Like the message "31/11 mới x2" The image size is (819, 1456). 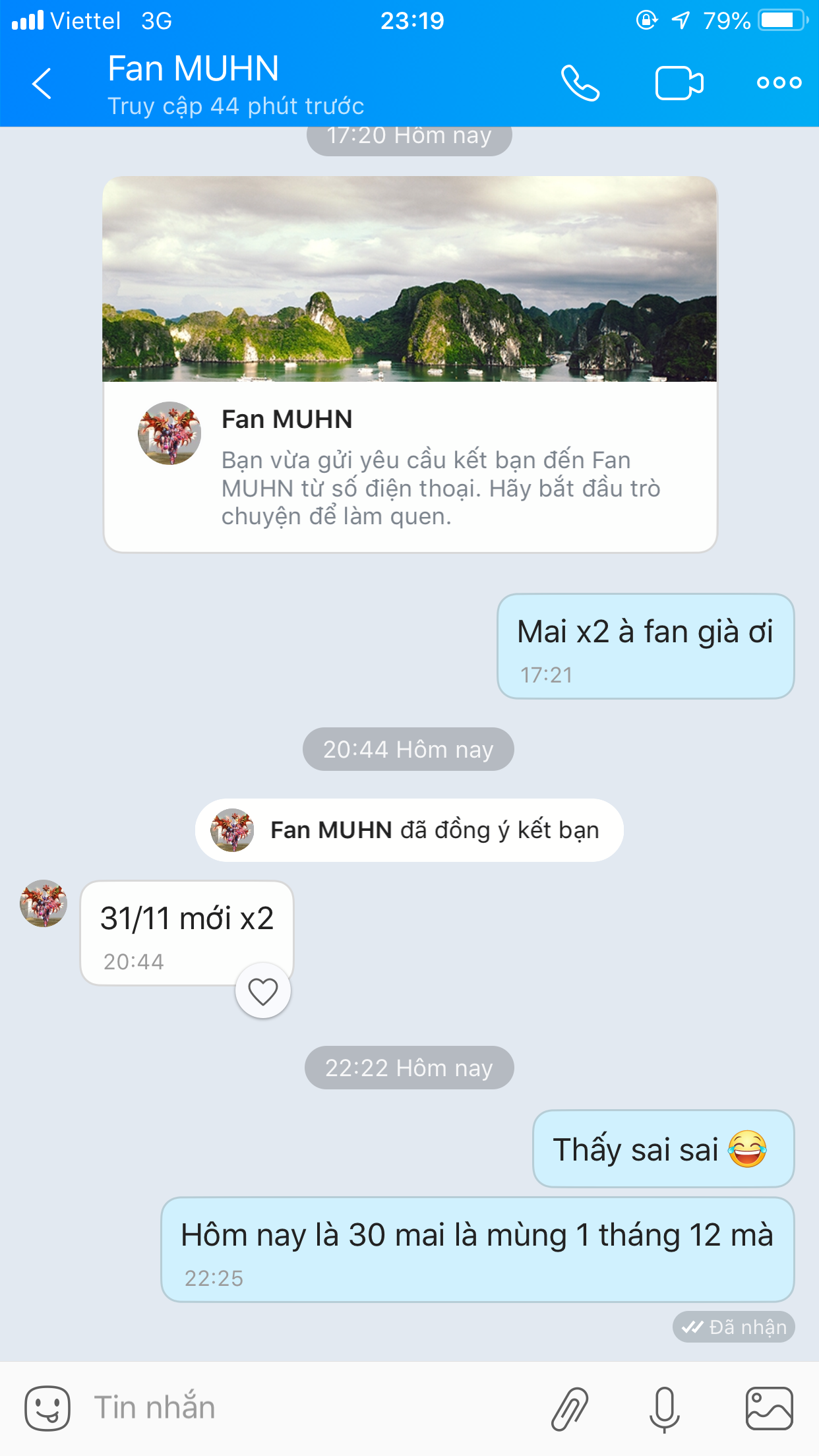click(263, 991)
